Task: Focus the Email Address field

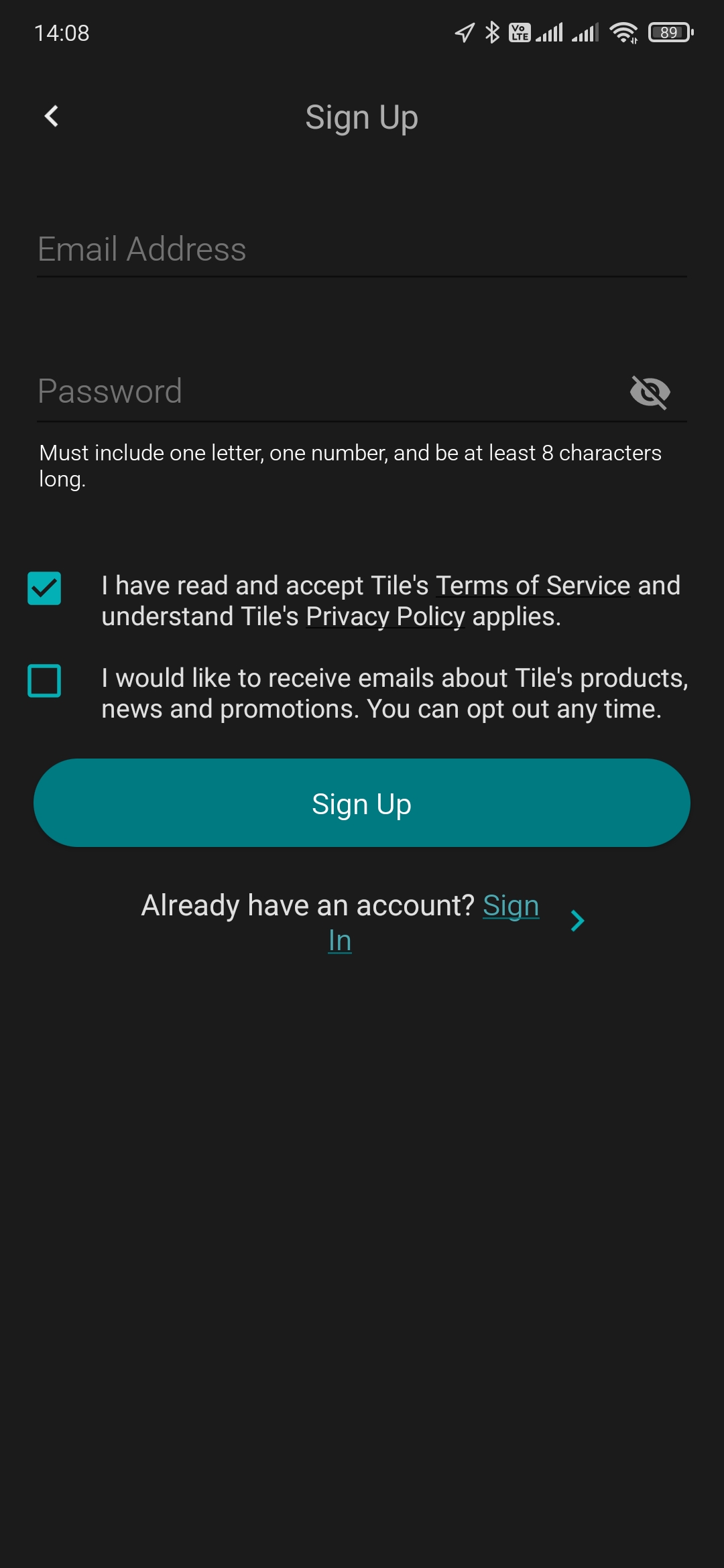Action: click(362, 249)
